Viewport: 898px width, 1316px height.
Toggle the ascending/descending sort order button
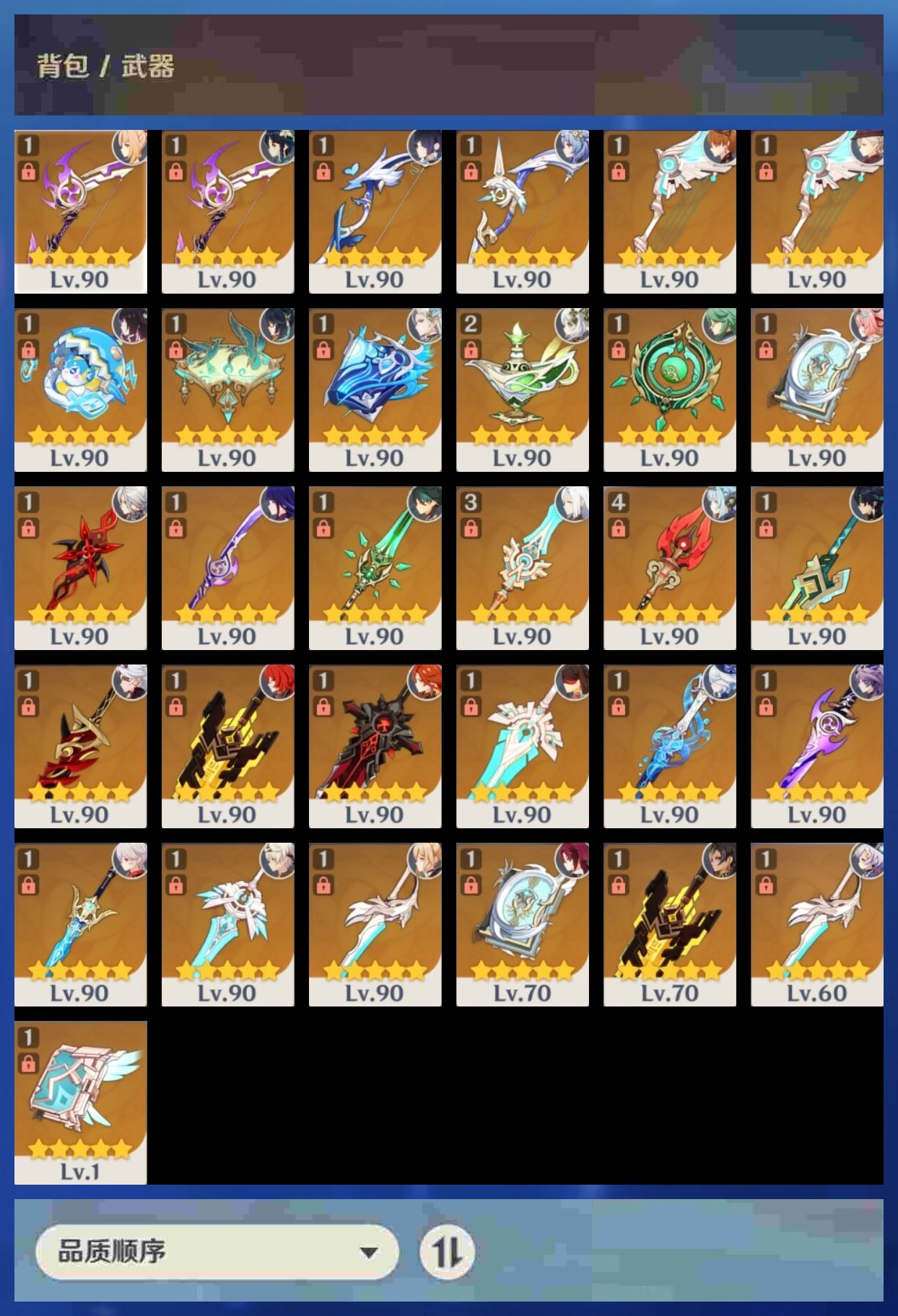(x=447, y=1252)
